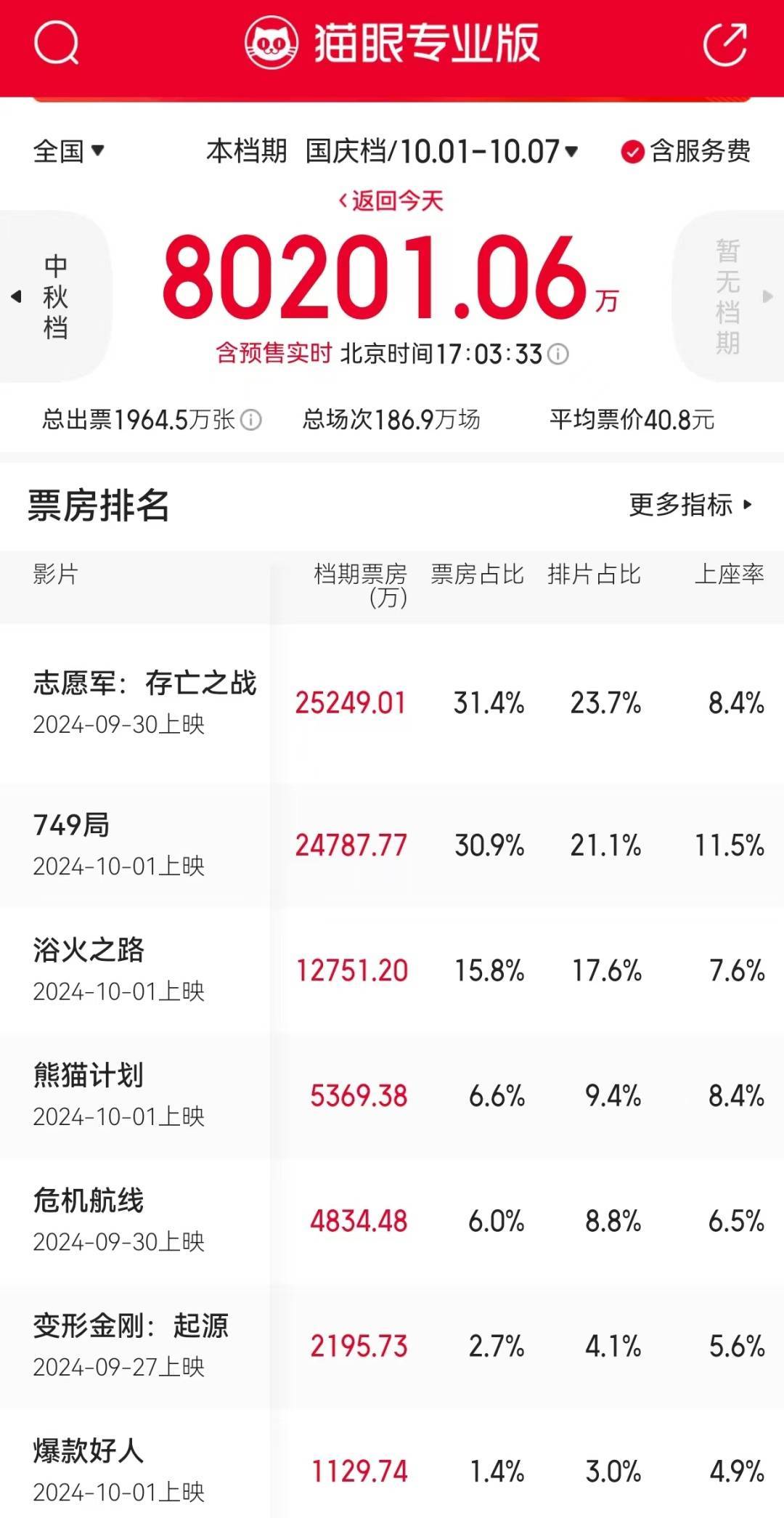Open details for 志愿军:存亡之战
Screen dimensions: 784x1518
[392, 702]
